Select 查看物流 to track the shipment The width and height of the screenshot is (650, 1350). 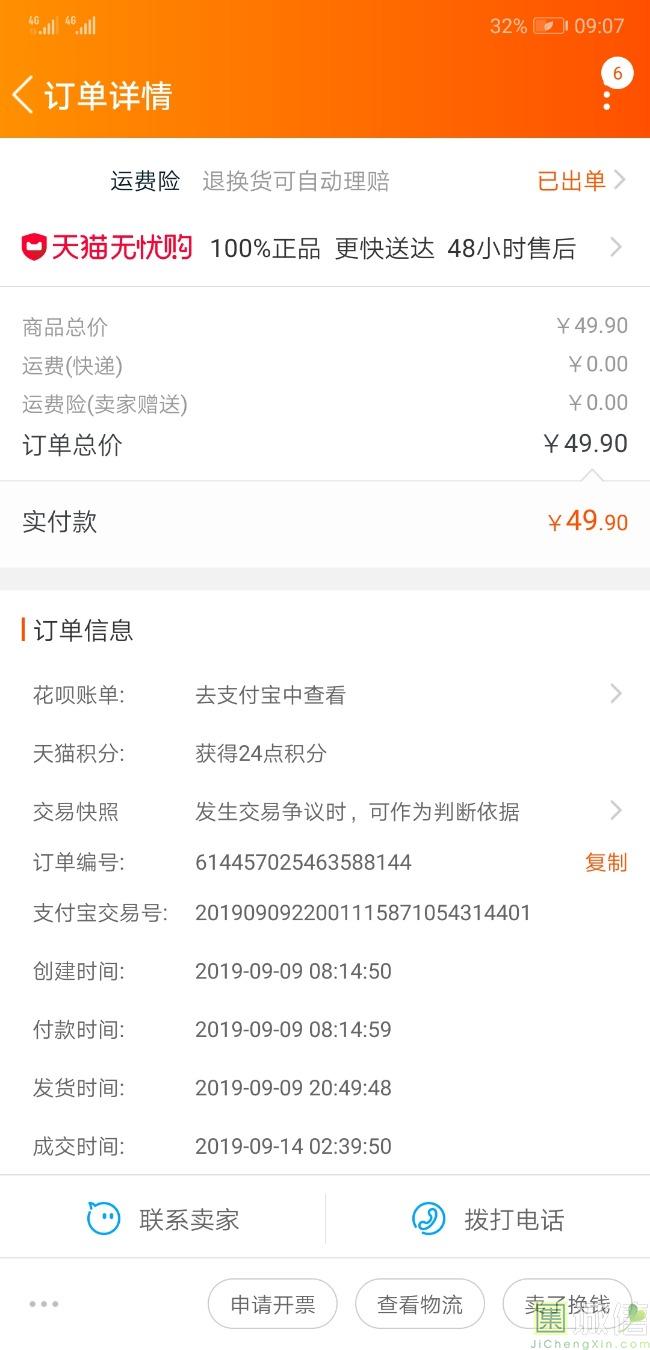[420, 1304]
